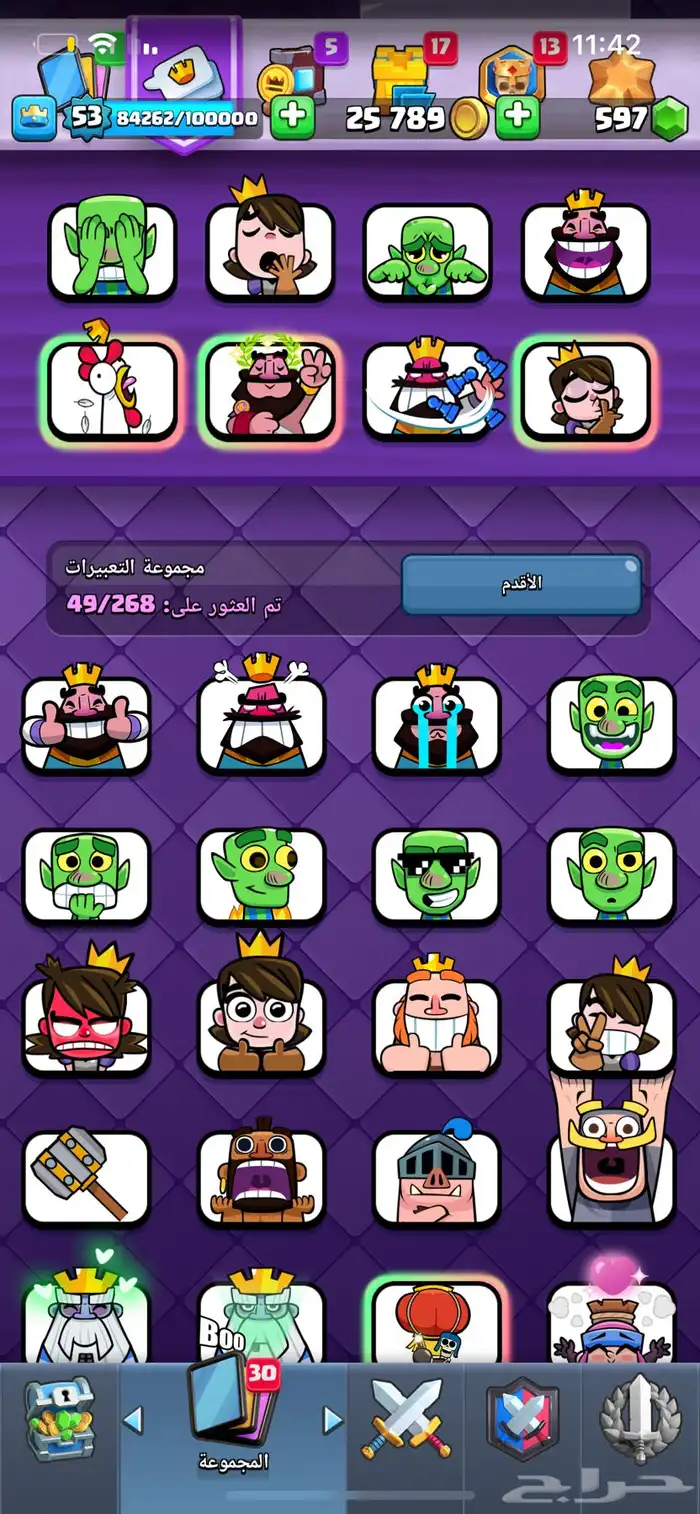Switch to the crossed swords battle tab
This screenshot has height=1514, width=700.
point(406,1420)
